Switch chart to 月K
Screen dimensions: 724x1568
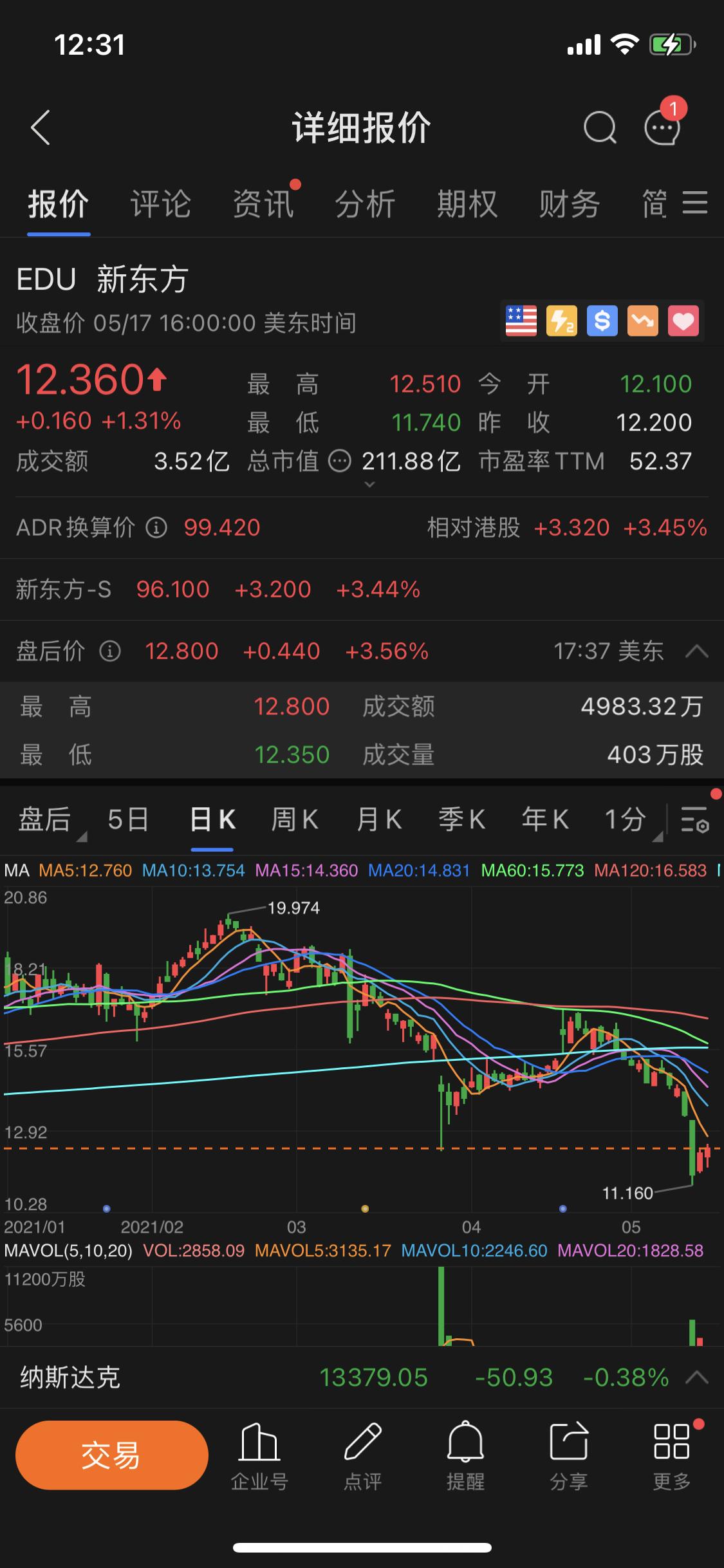pyautogui.click(x=378, y=819)
